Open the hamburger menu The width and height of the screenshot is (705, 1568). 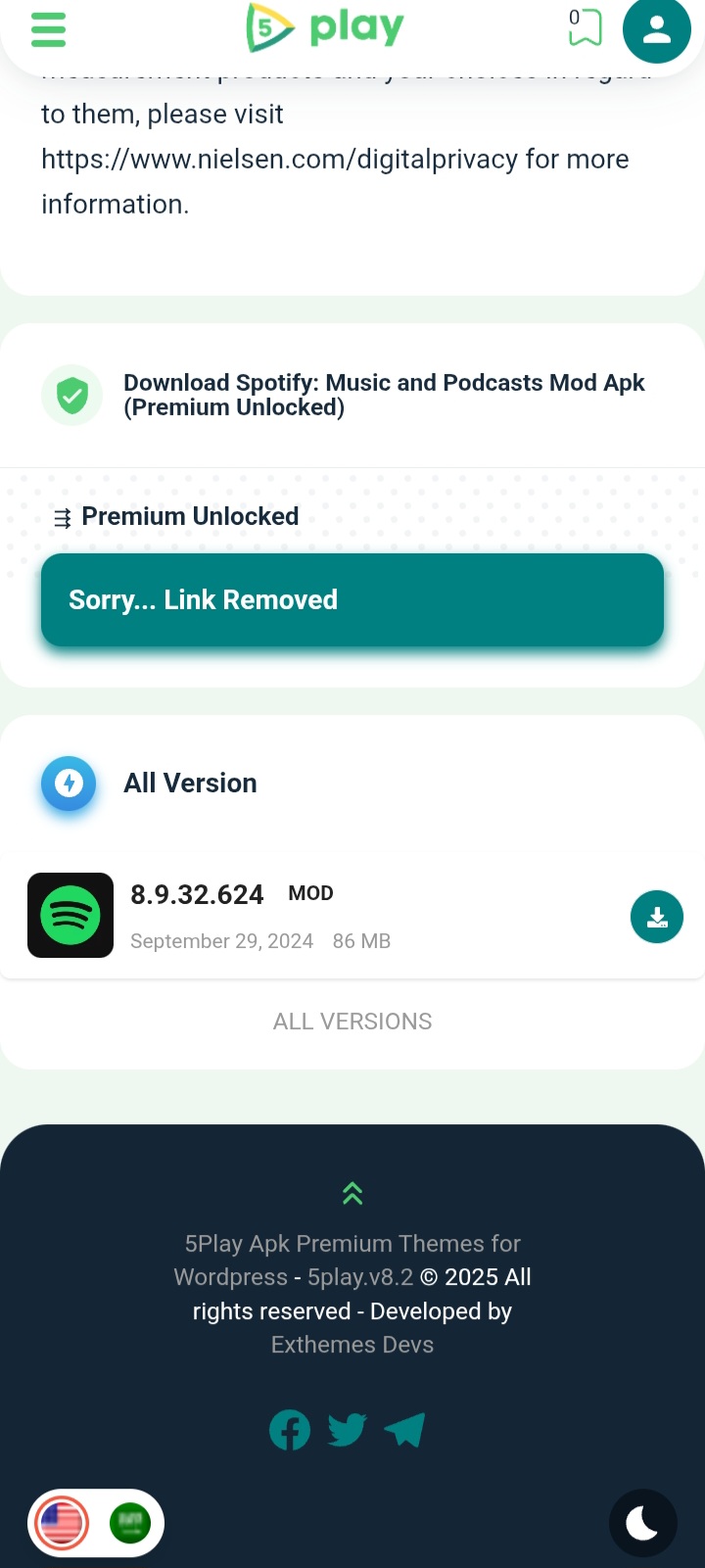[x=48, y=29]
